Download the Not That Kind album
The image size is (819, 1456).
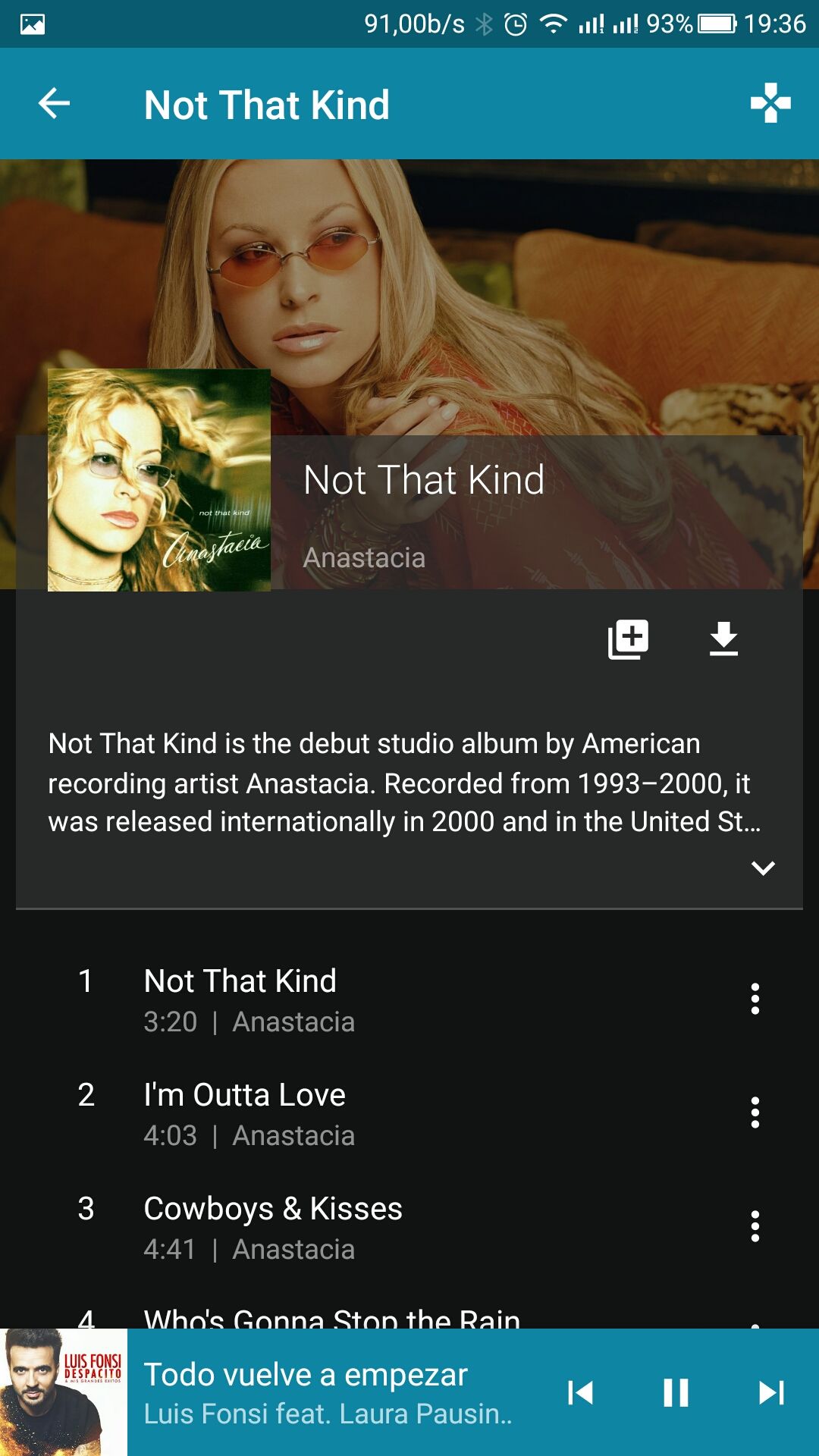coord(723,639)
